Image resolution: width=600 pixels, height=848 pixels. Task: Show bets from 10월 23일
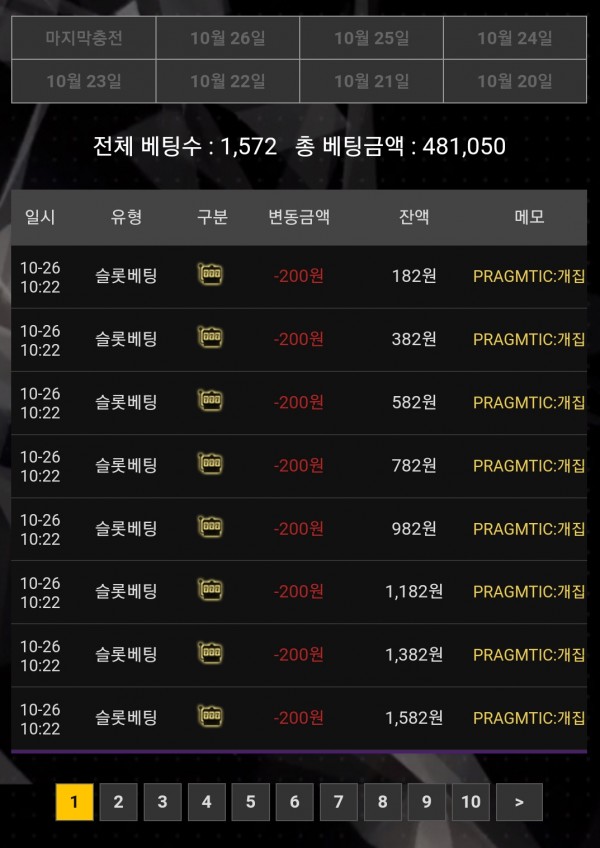(84, 81)
